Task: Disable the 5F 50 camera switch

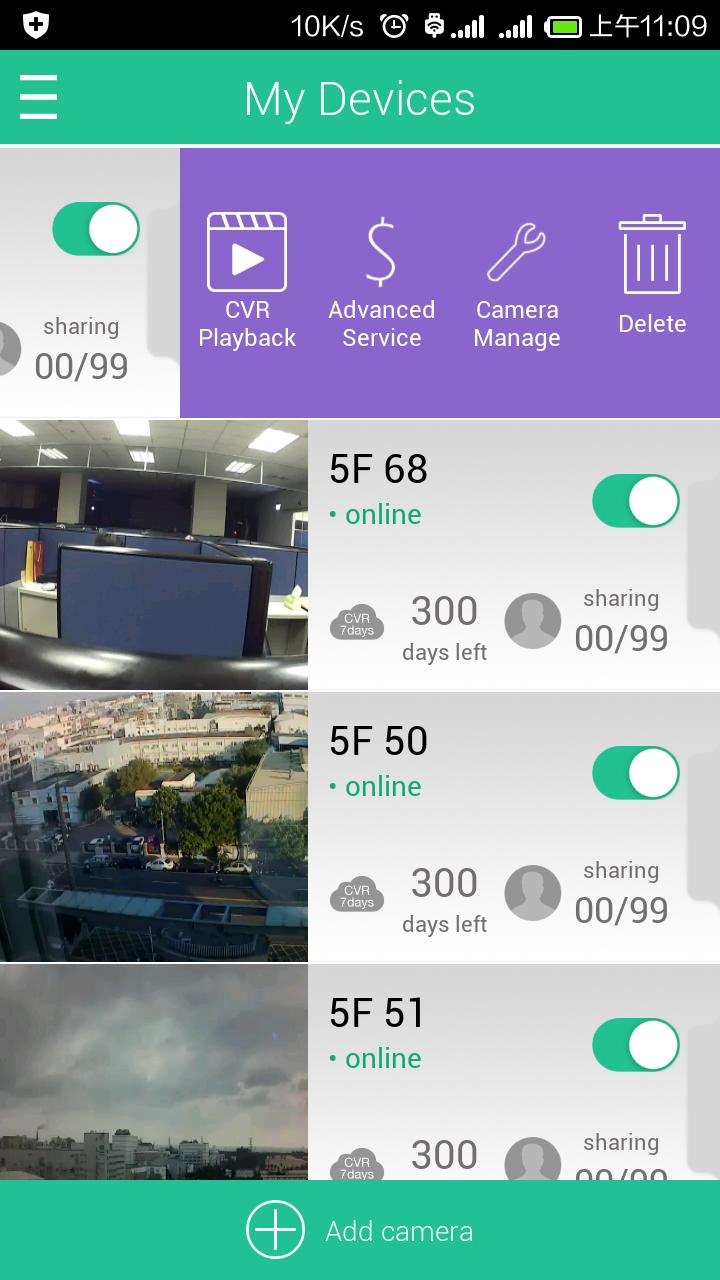Action: (x=635, y=773)
